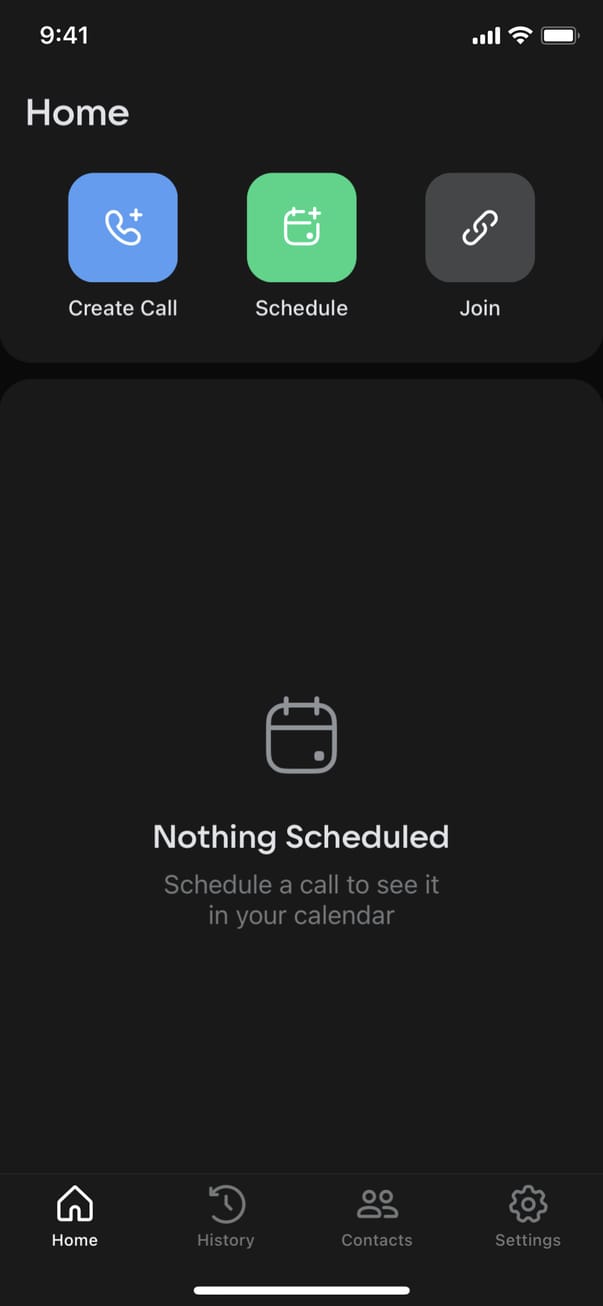
Task: Join a call via the link button
Action: point(480,228)
